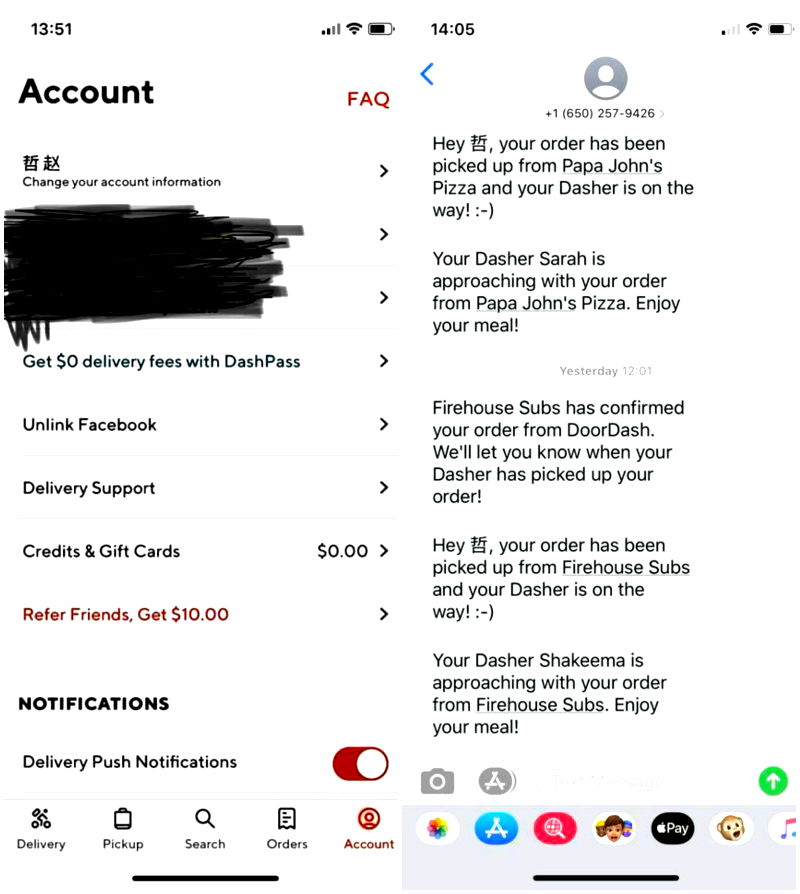
Task: Open the FAQ link
Action: pyautogui.click(x=367, y=99)
